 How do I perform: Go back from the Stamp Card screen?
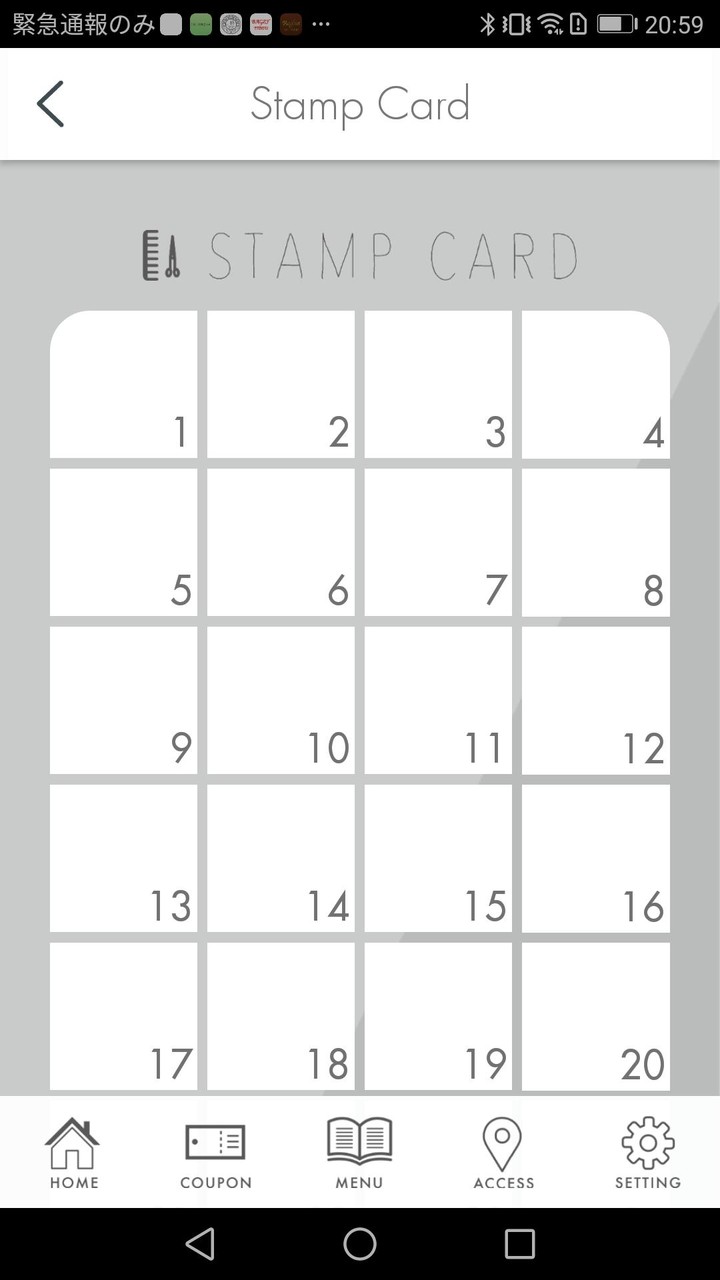50,104
